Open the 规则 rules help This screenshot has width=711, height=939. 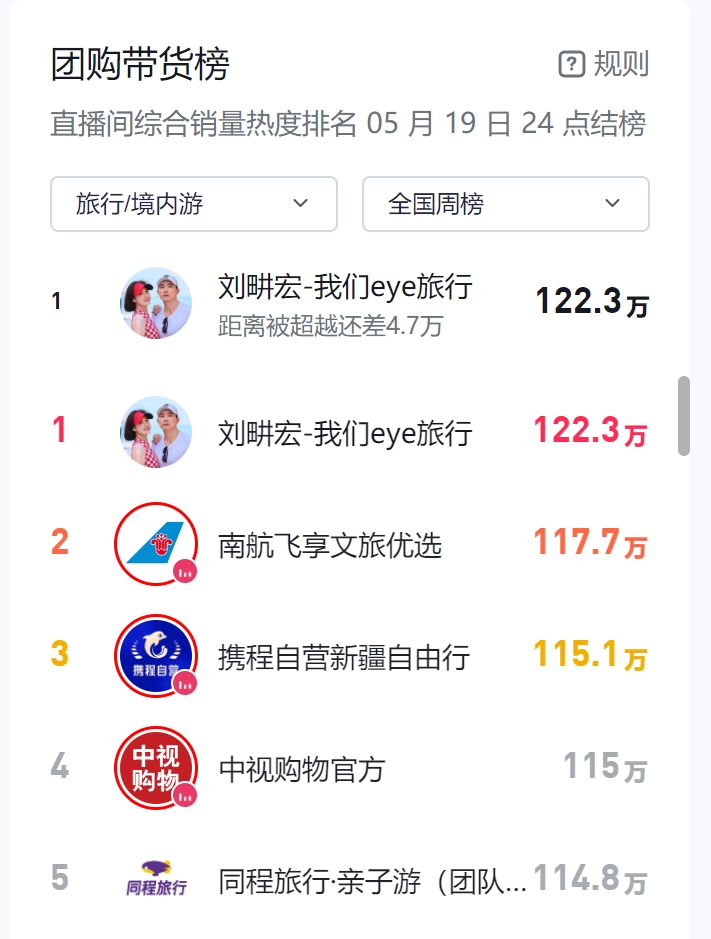604,65
